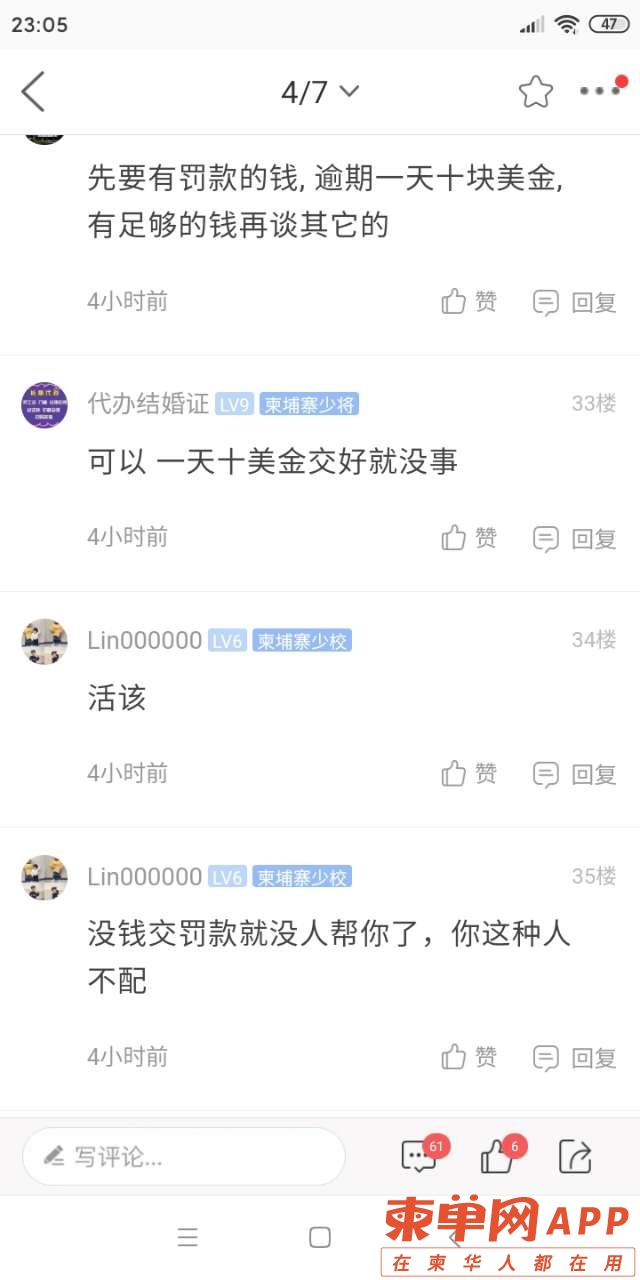Like the comment about 逾期一天十块美金
640x1280 pixels.
tap(469, 302)
